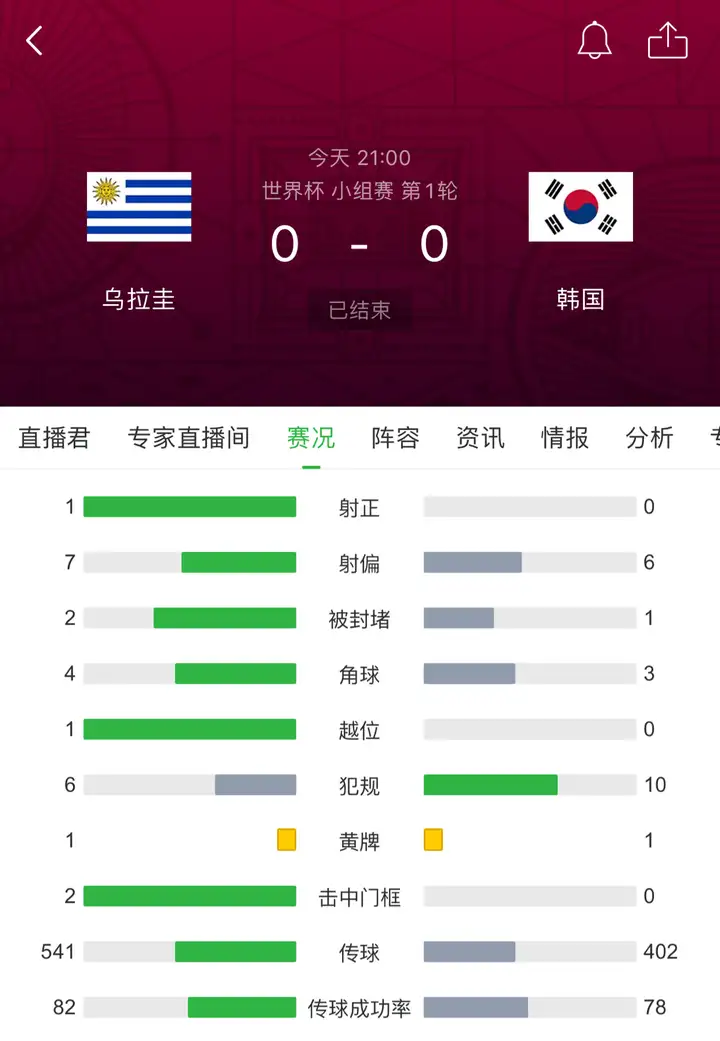View the 情报 tab
Screen dimensions: 720x1041
click(x=565, y=438)
